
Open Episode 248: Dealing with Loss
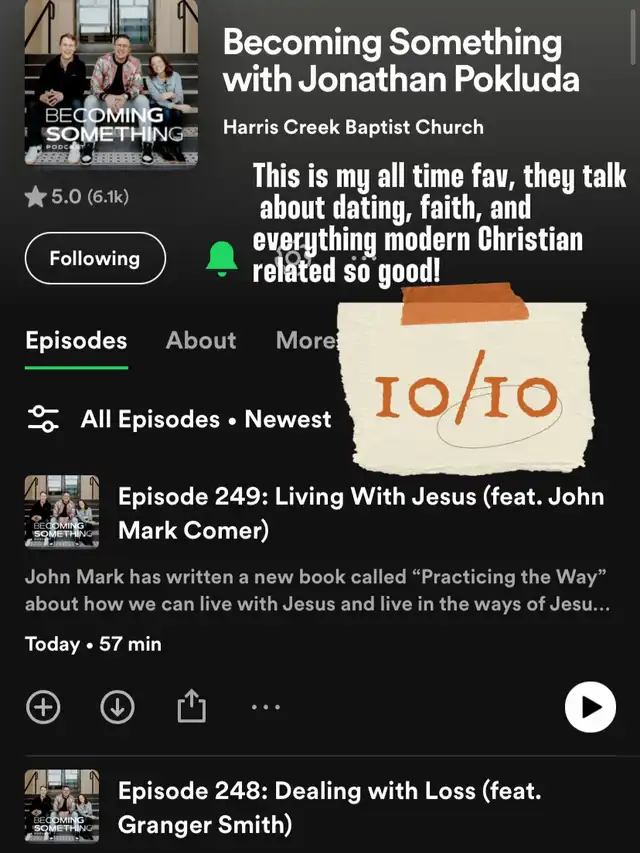(x=330, y=808)
